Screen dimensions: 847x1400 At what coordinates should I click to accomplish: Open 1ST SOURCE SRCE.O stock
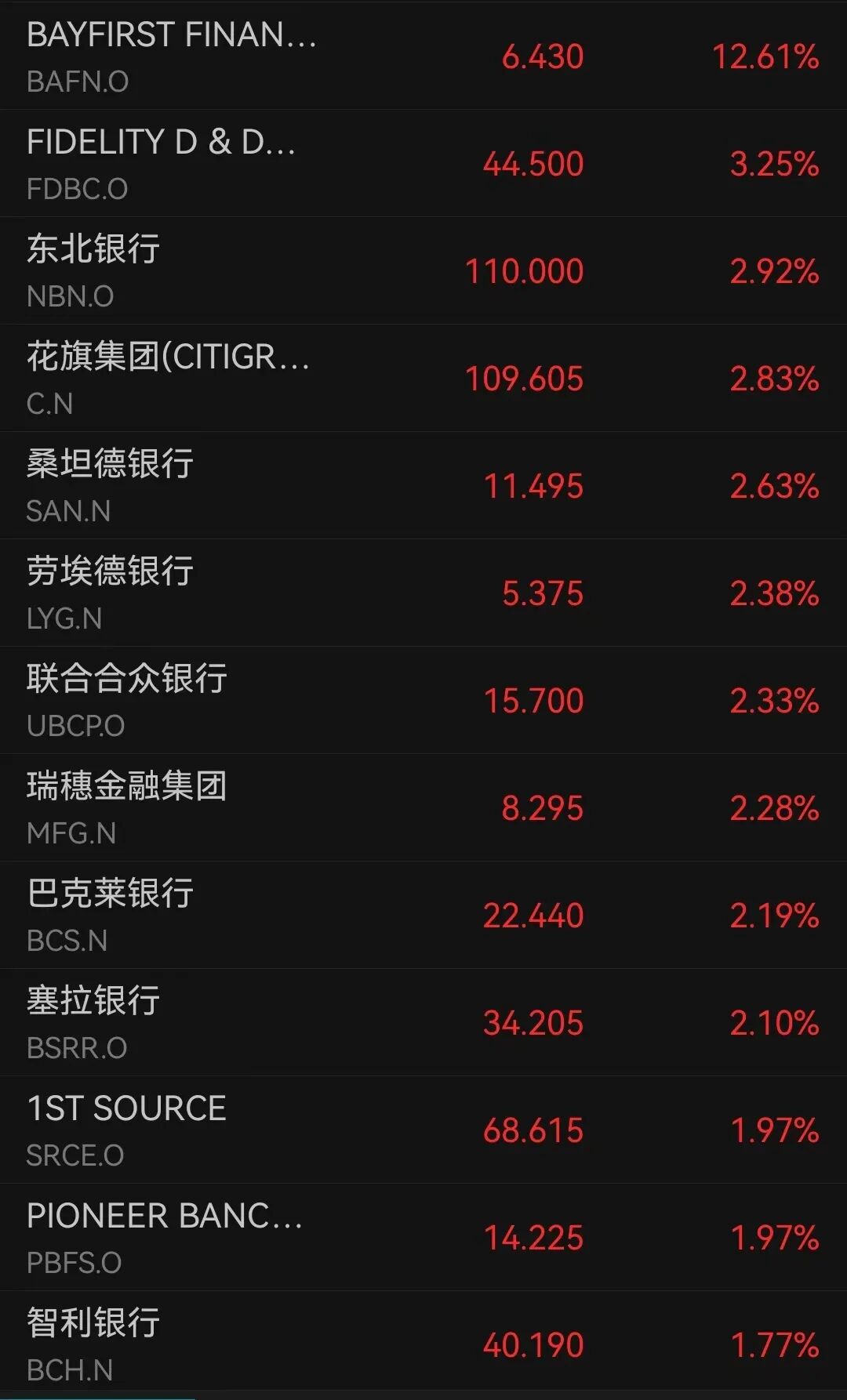(x=423, y=1130)
